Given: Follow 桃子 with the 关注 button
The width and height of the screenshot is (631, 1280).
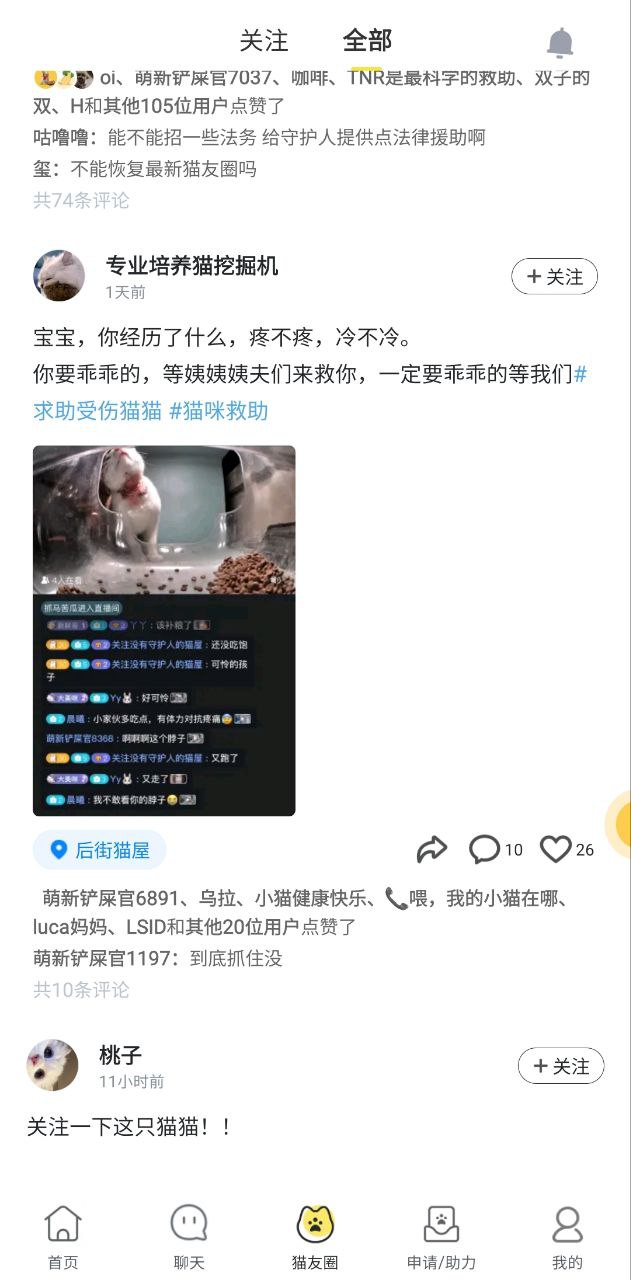Looking at the screenshot, I should click(x=560, y=1066).
